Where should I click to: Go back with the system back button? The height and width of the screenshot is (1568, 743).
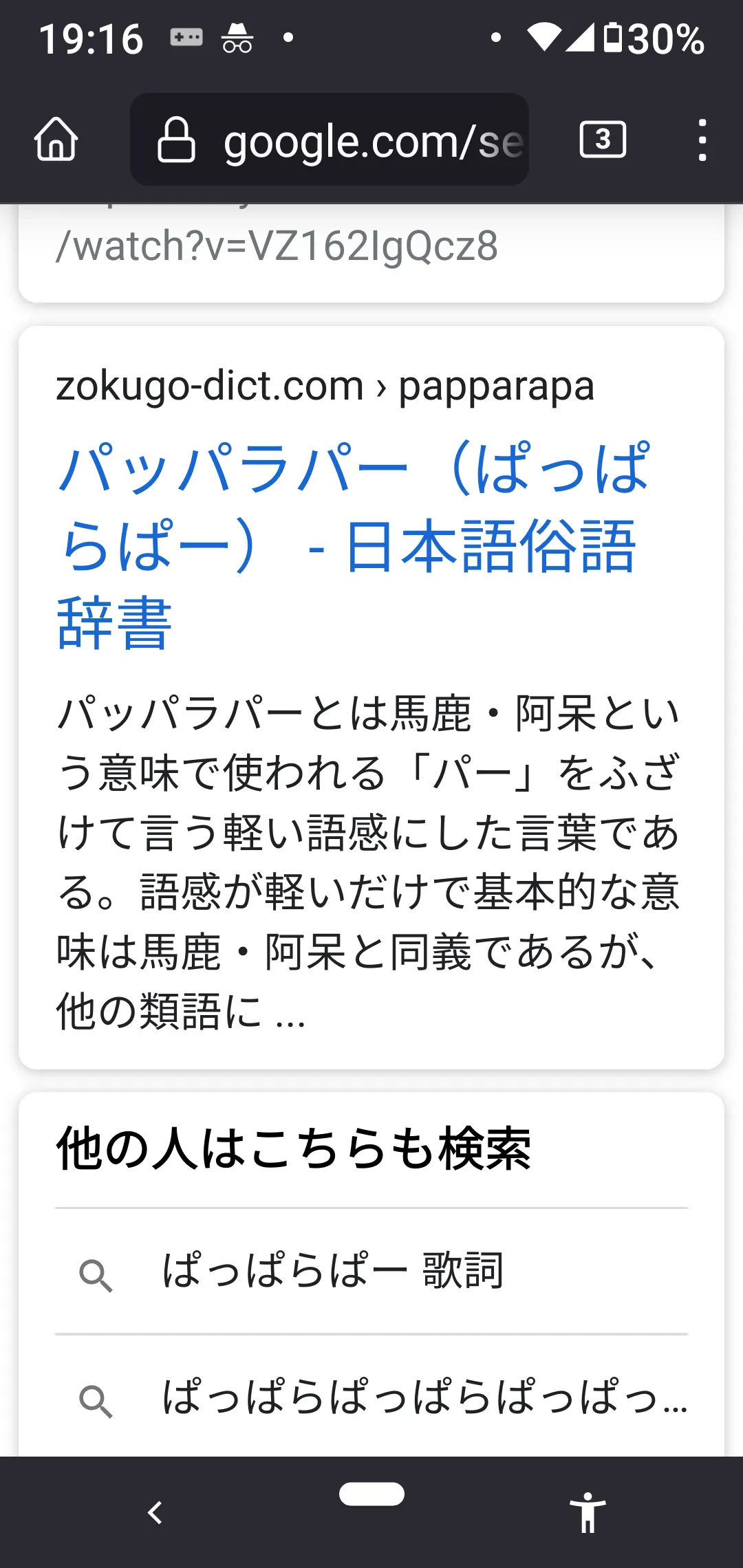155,1512
